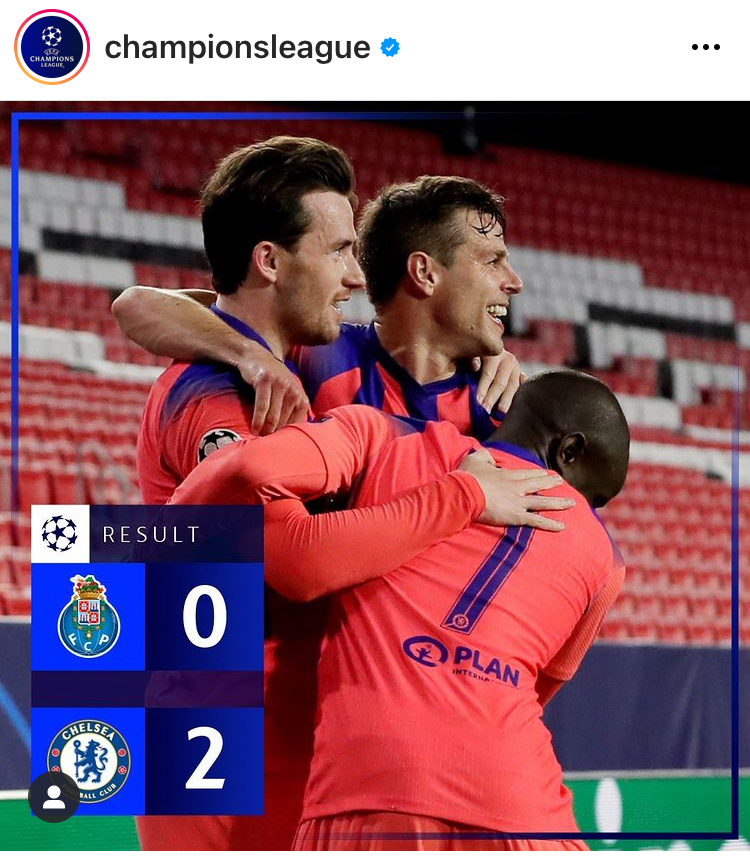Open the post's three-dot options menu
The width and height of the screenshot is (750, 868).
click(705, 47)
